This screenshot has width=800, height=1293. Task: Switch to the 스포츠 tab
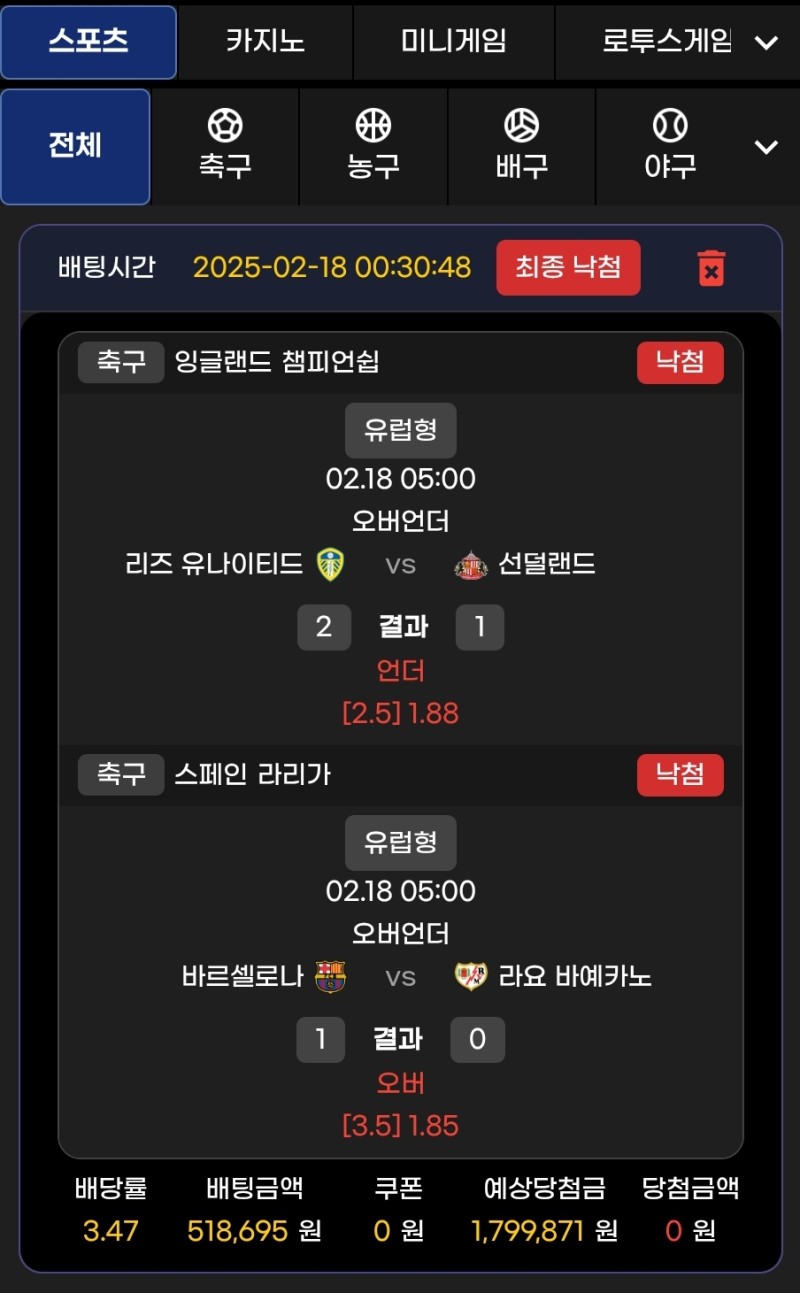(88, 42)
